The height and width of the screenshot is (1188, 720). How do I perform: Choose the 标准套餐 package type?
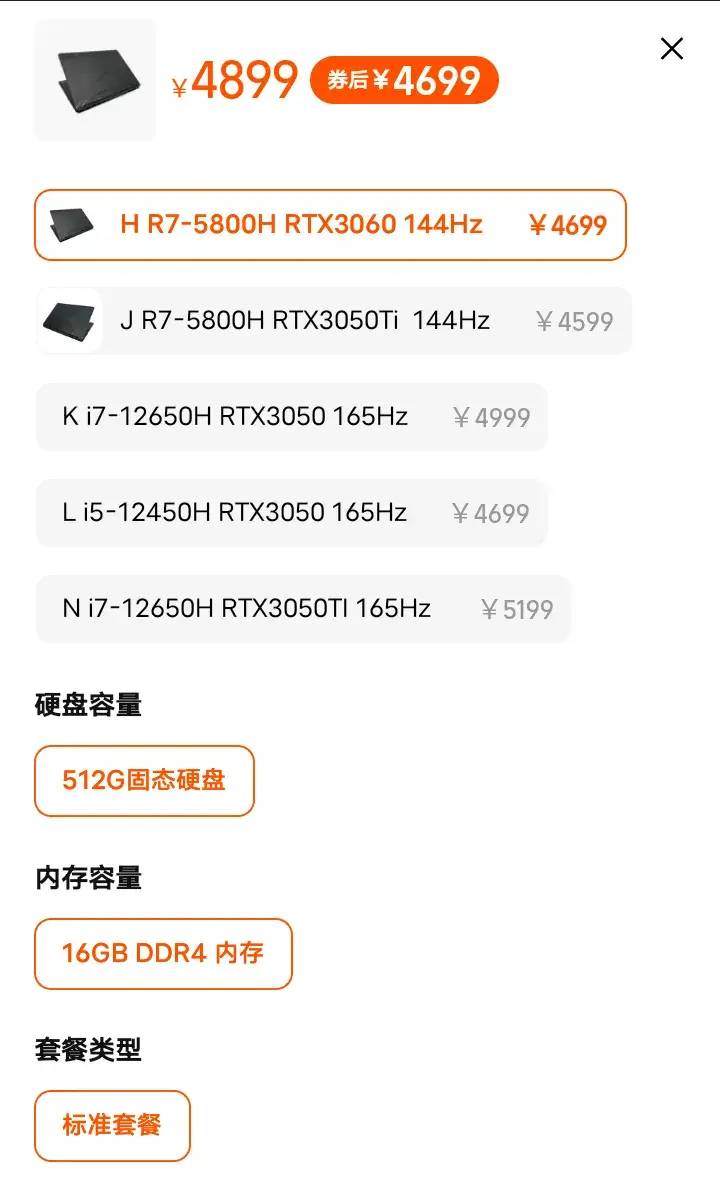112,1125
